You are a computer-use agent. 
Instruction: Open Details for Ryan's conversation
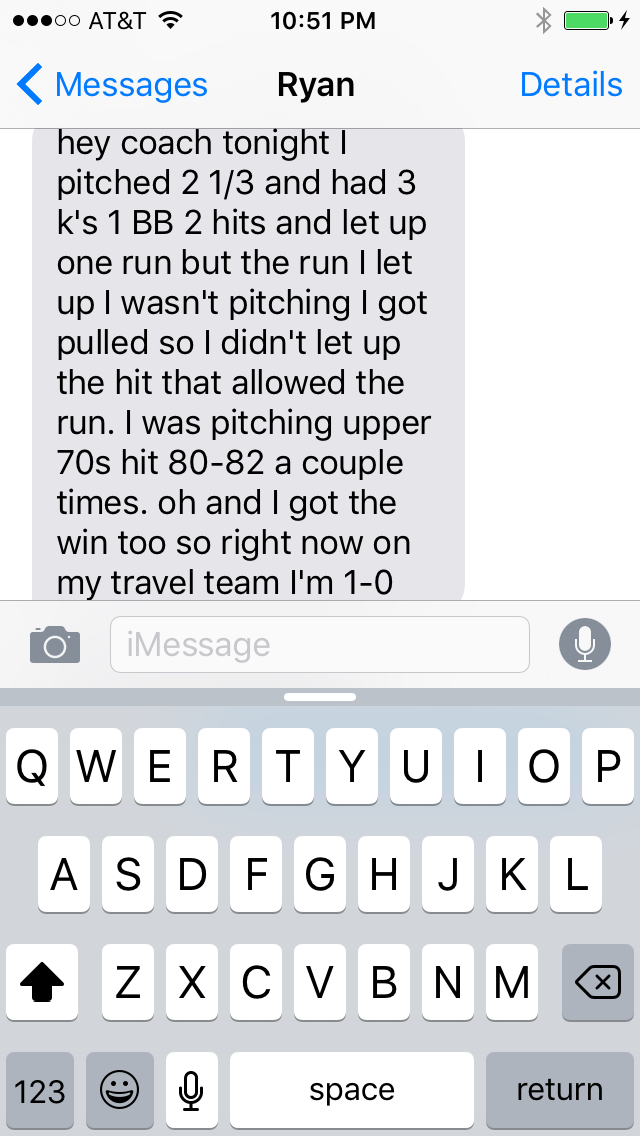[571, 85]
